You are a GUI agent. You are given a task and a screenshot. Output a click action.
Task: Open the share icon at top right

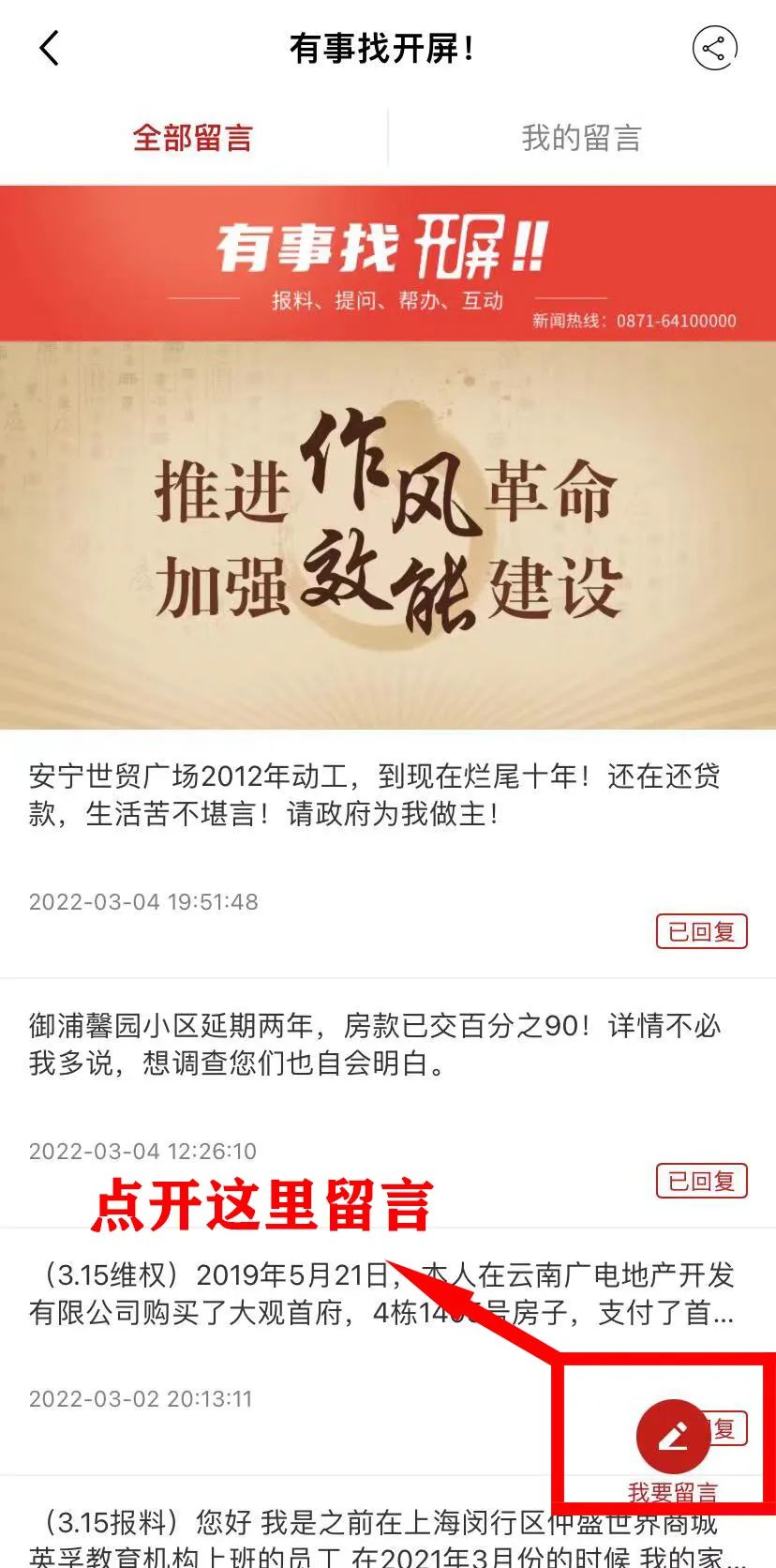click(x=714, y=49)
